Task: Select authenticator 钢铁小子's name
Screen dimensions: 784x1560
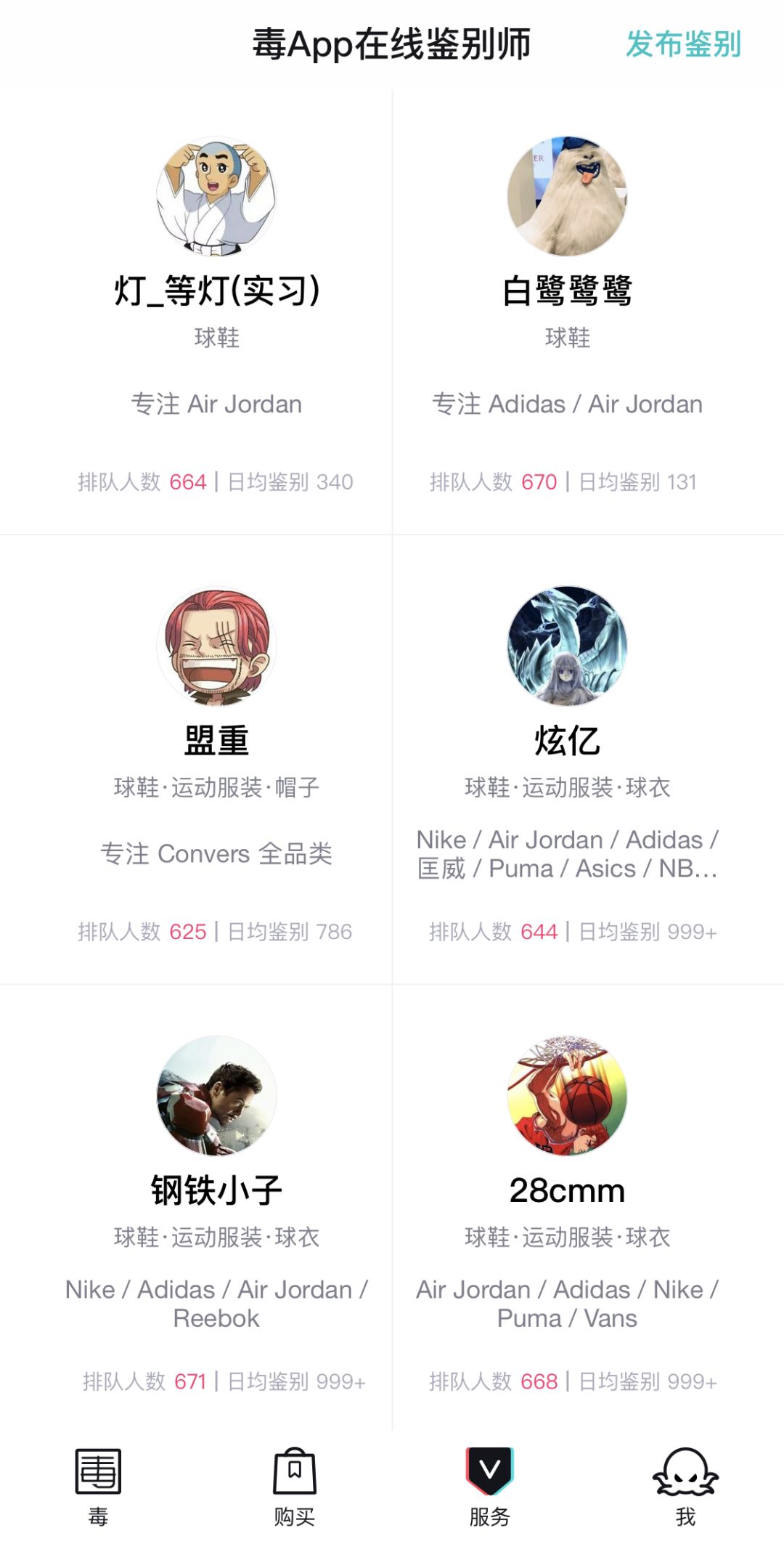Action: (216, 1189)
